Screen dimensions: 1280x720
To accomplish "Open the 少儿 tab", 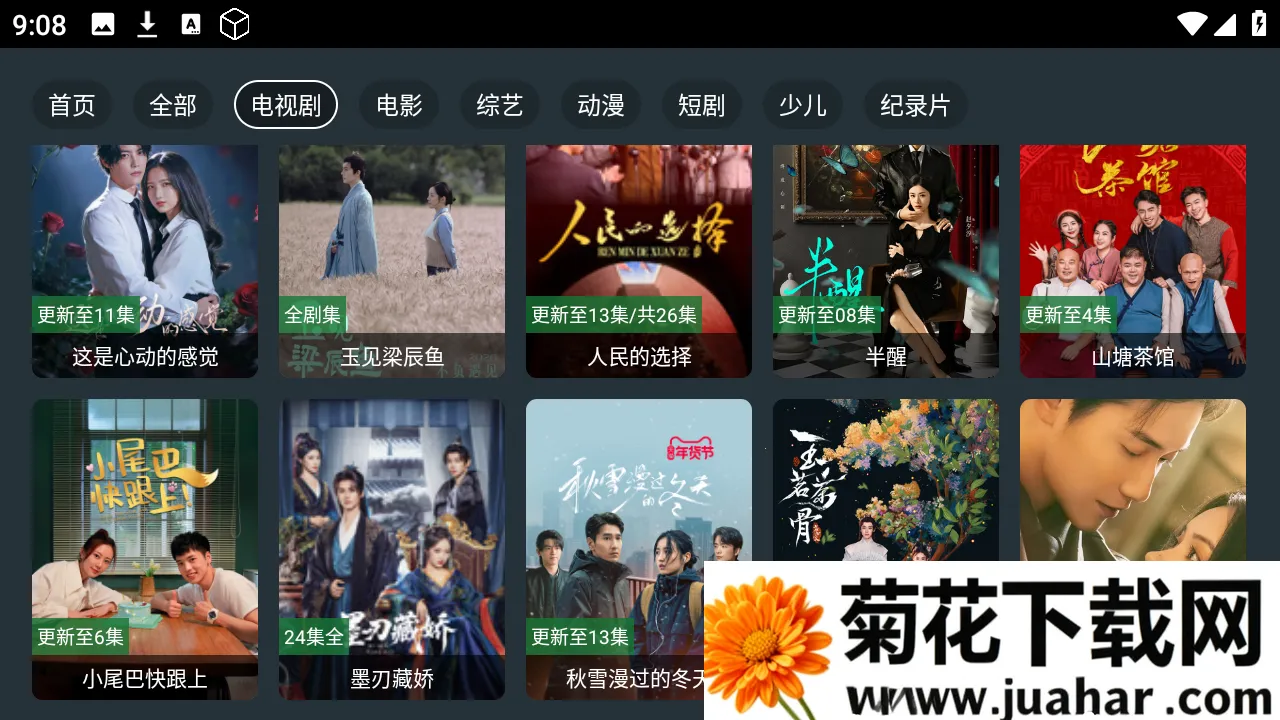I will 802,105.
